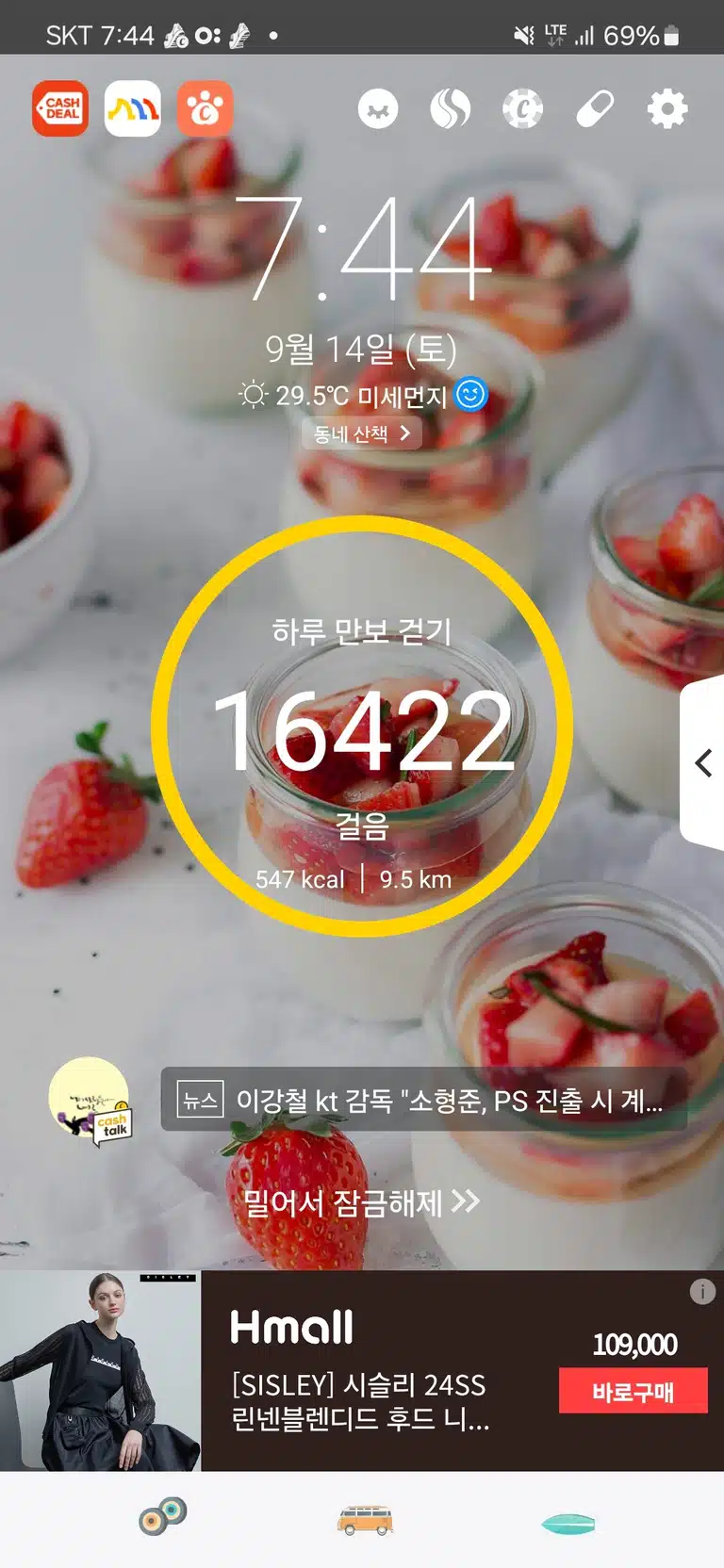Open the settings gear

[667, 110]
